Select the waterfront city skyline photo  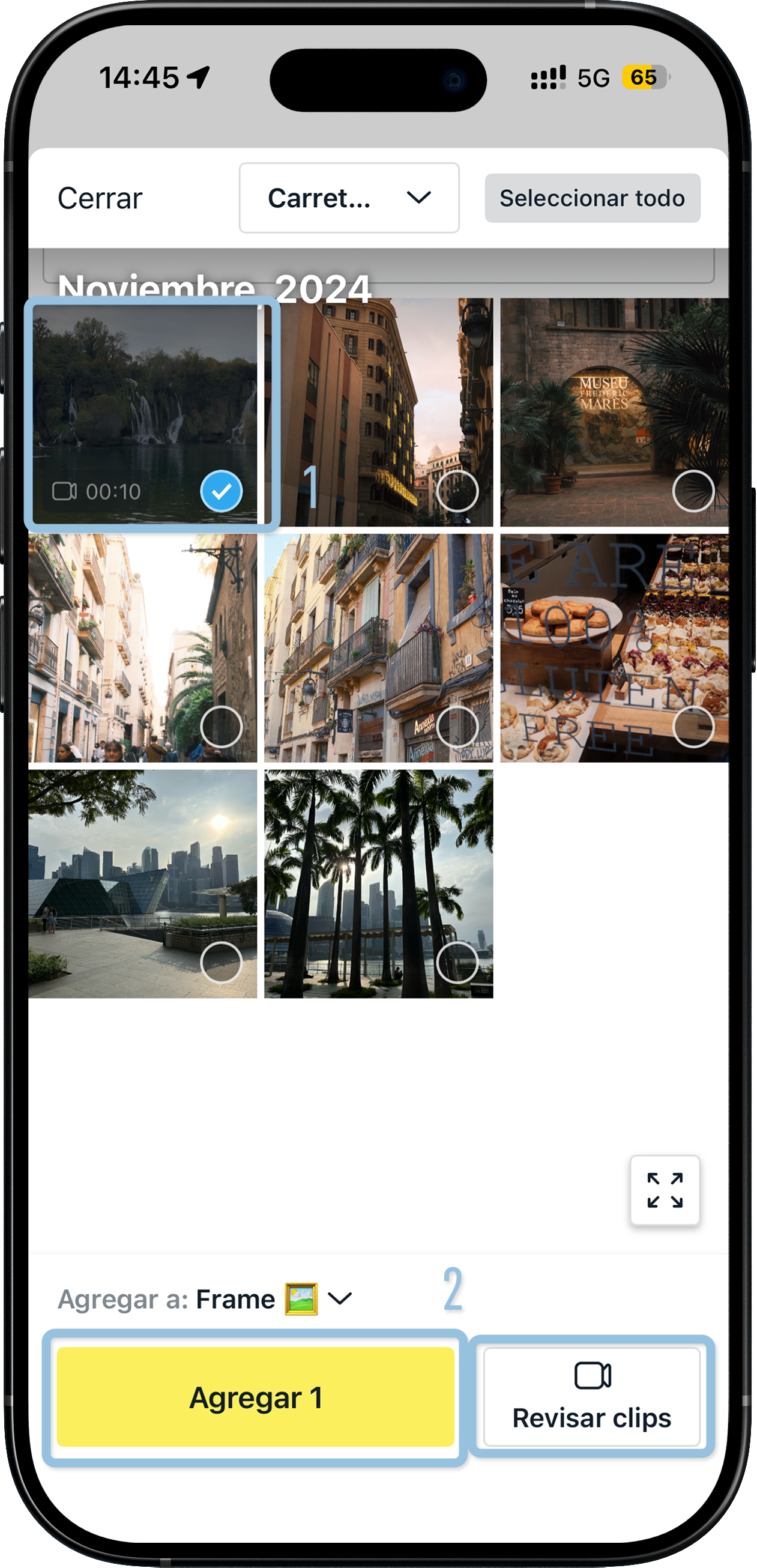(x=221, y=962)
